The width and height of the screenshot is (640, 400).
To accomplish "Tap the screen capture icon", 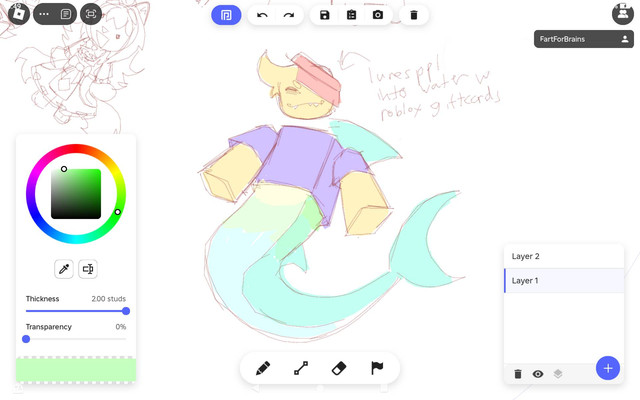I will click(x=91, y=14).
